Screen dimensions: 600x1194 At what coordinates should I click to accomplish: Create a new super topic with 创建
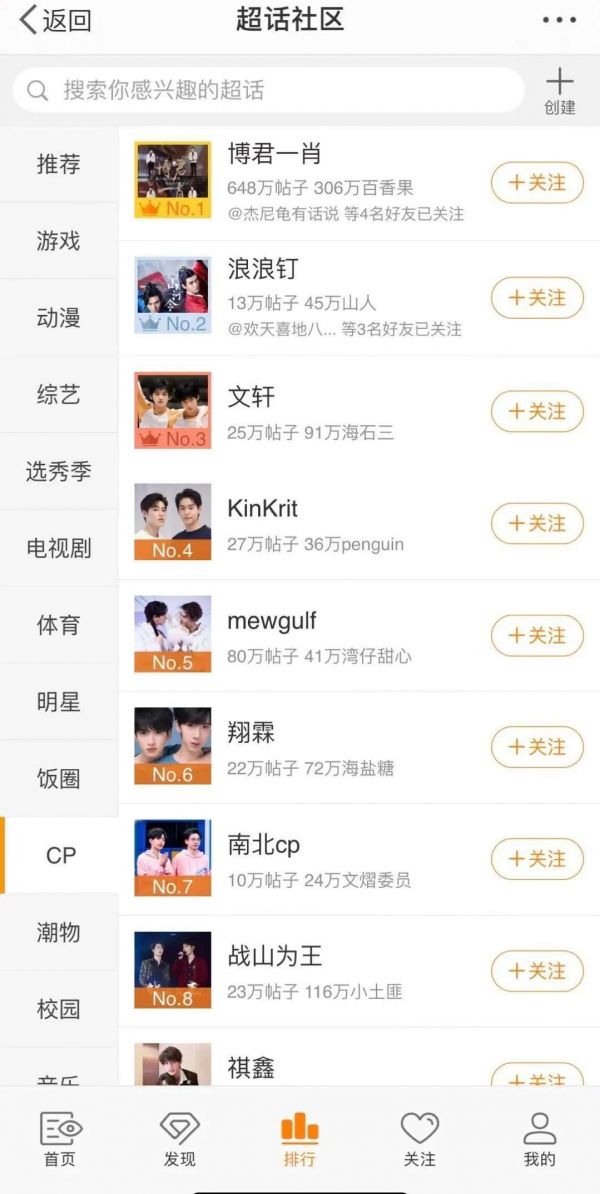pyautogui.click(x=560, y=91)
